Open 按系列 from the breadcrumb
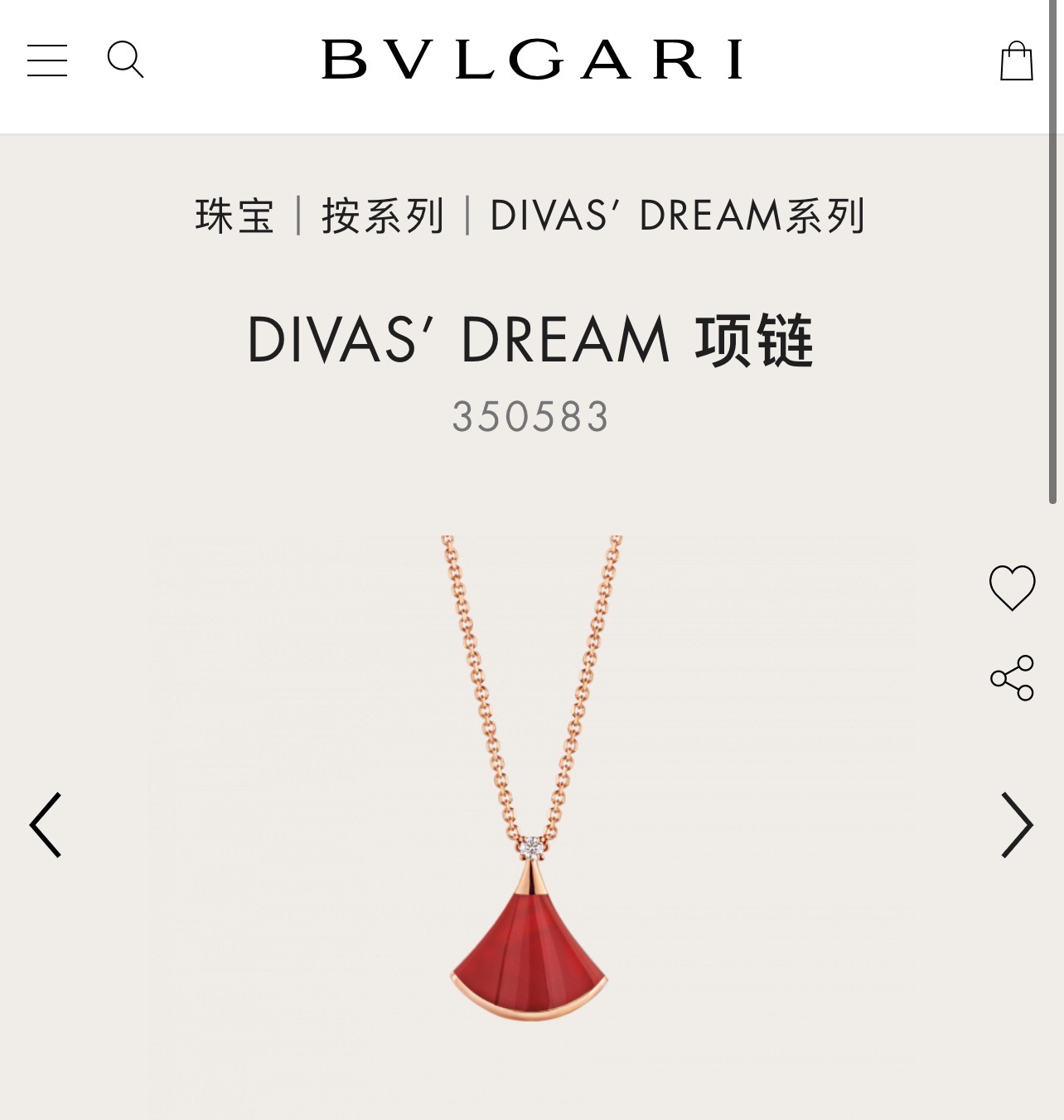Image resolution: width=1064 pixels, height=1120 pixels. tap(381, 216)
